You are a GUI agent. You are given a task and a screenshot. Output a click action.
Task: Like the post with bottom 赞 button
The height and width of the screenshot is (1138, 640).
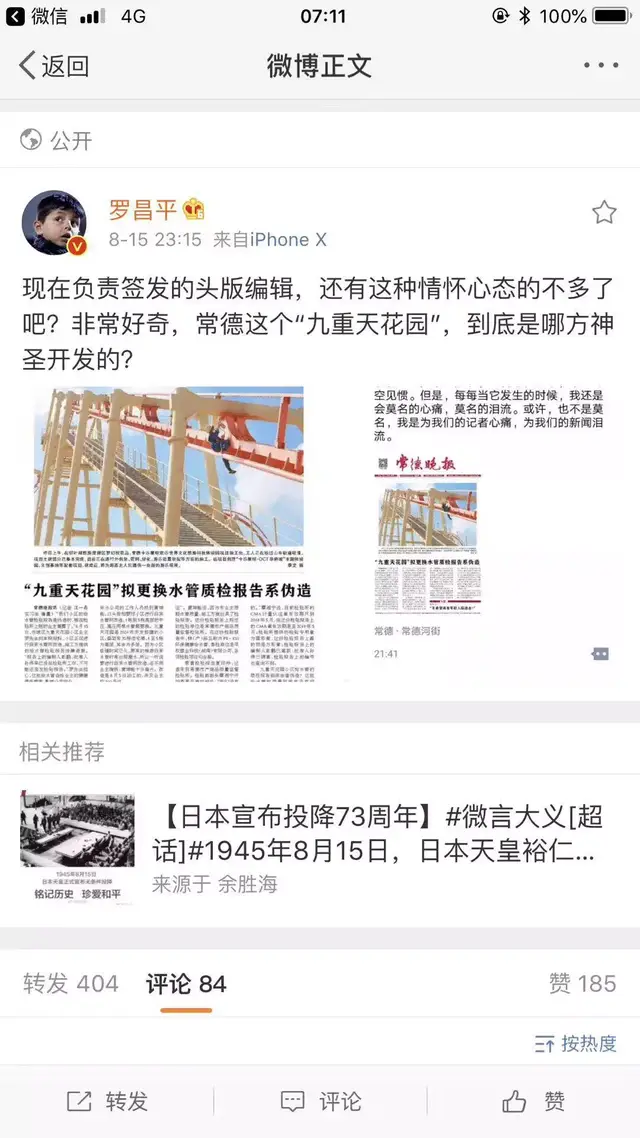534,1102
